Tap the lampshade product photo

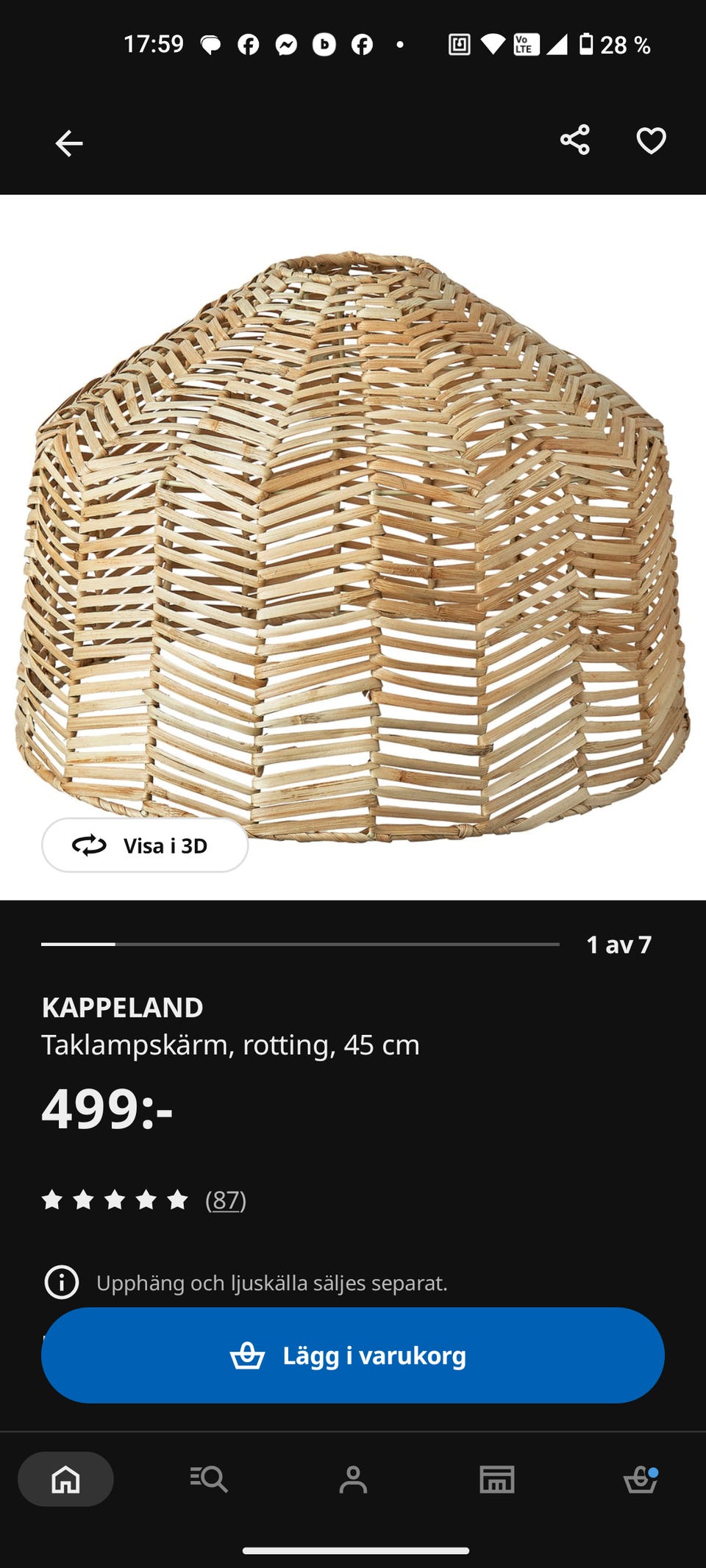pyautogui.click(x=353, y=547)
